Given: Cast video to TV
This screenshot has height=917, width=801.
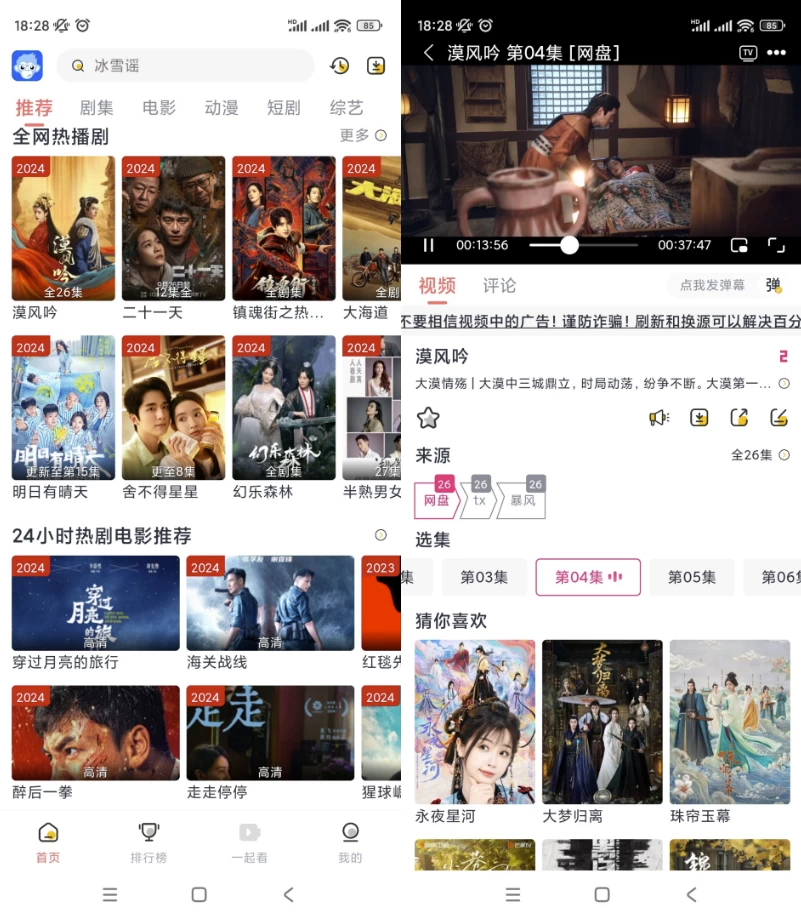Looking at the screenshot, I should click(x=748, y=53).
